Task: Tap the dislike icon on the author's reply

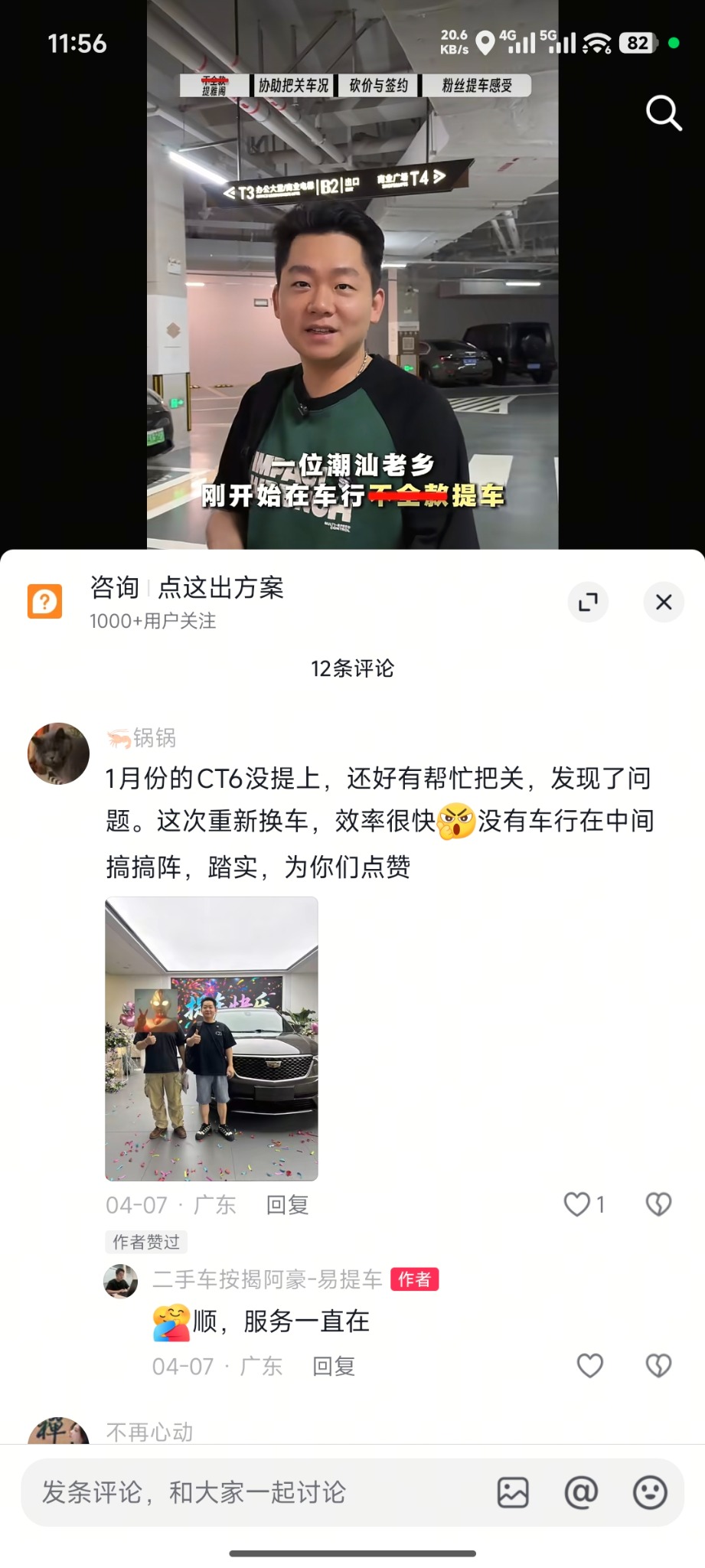Action: [x=657, y=1365]
